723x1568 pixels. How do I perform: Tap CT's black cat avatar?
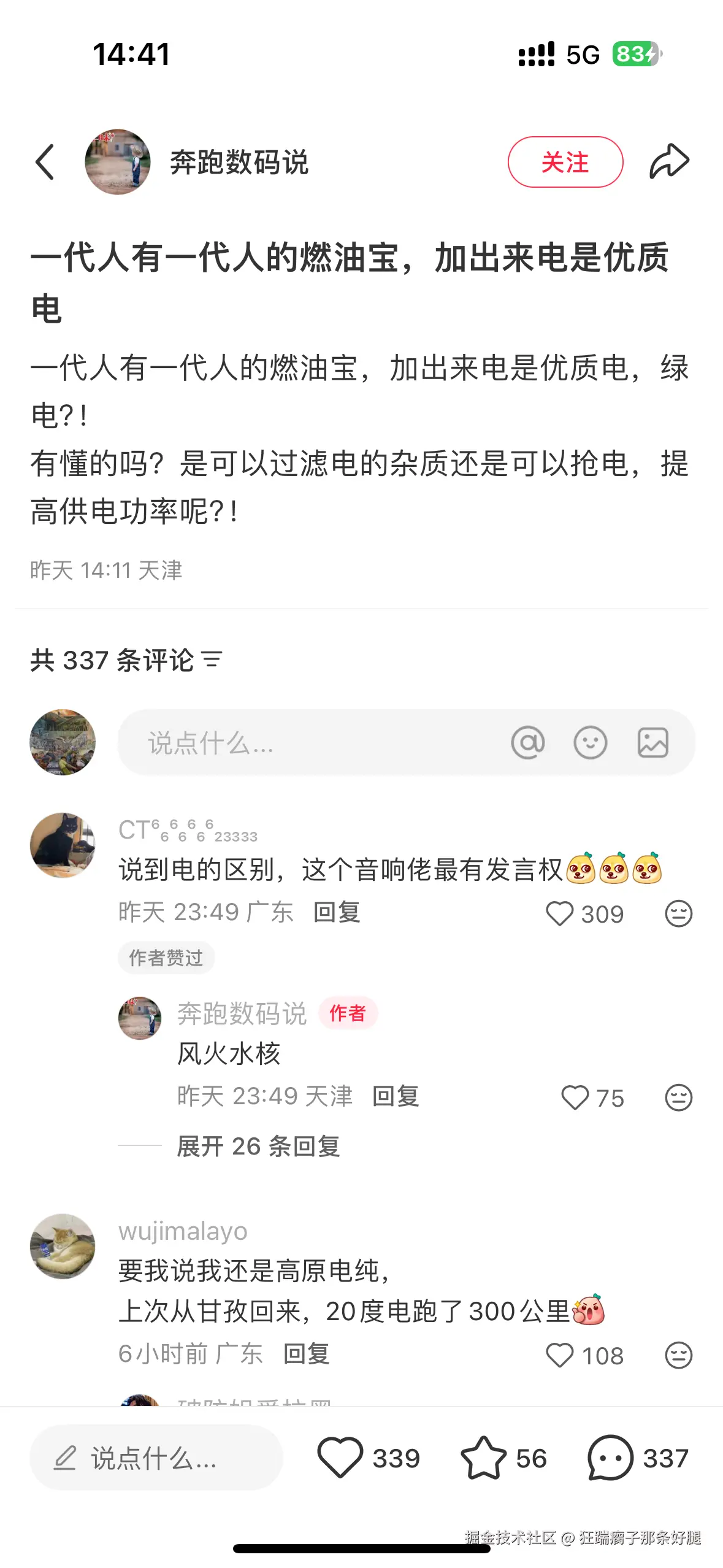pos(63,845)
